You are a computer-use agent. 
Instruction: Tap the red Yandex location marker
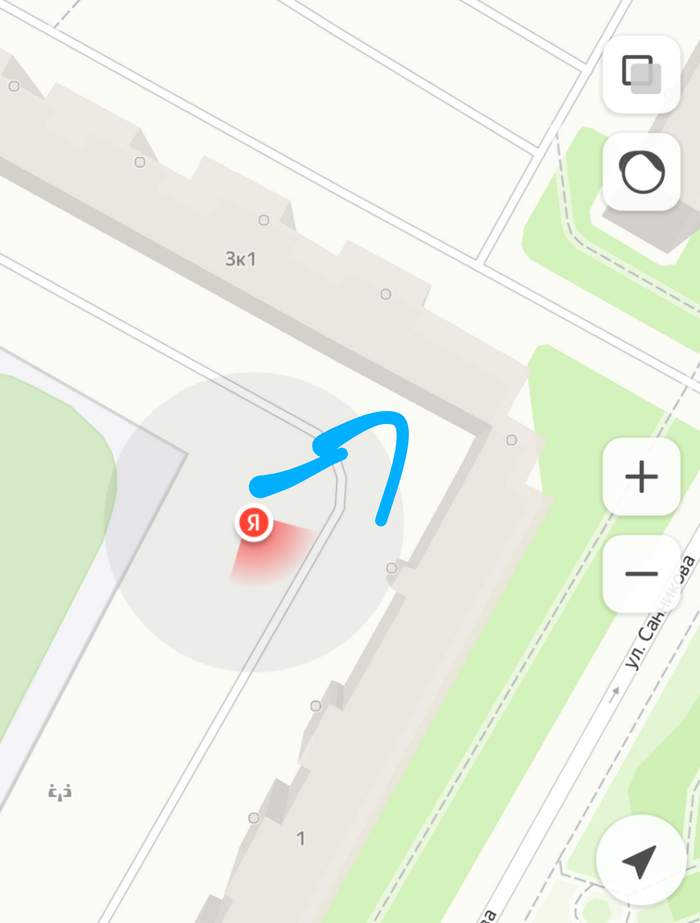(254, 522)
